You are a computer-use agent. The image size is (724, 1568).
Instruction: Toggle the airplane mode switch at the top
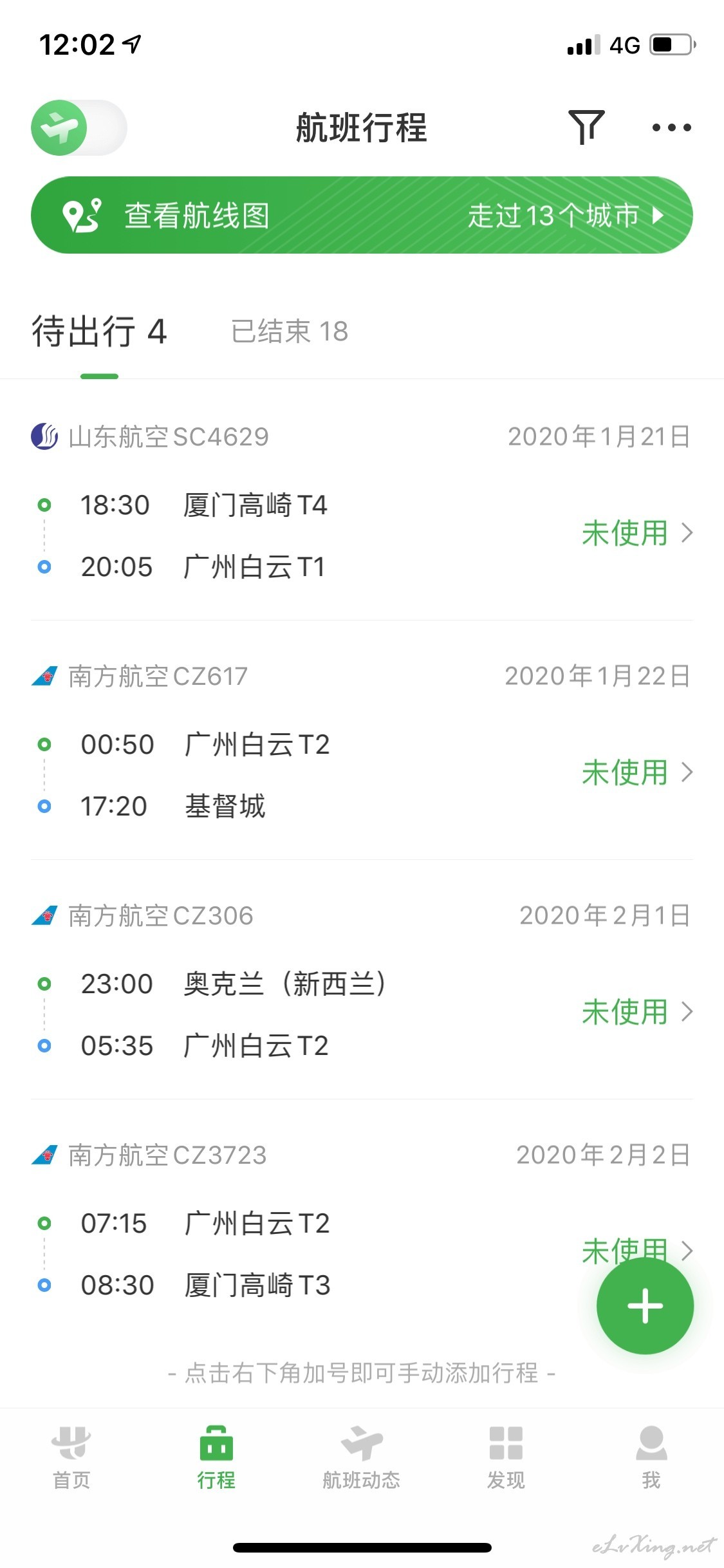79,127
